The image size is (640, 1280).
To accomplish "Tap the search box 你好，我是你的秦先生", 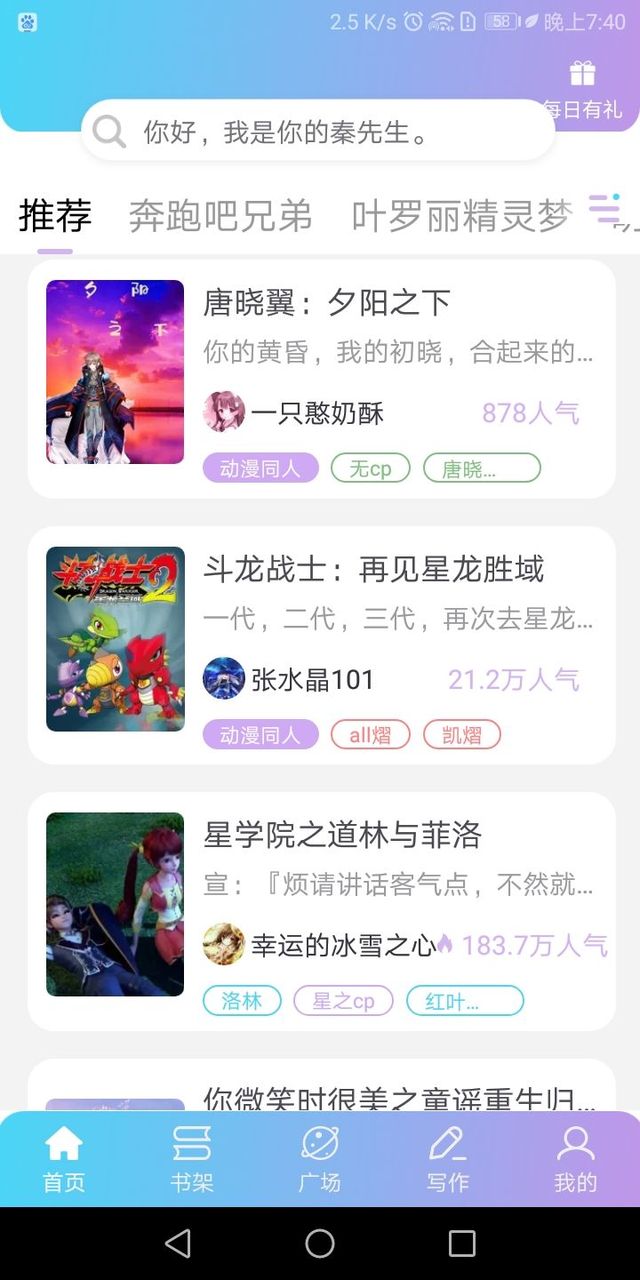I will click(318, 131).
